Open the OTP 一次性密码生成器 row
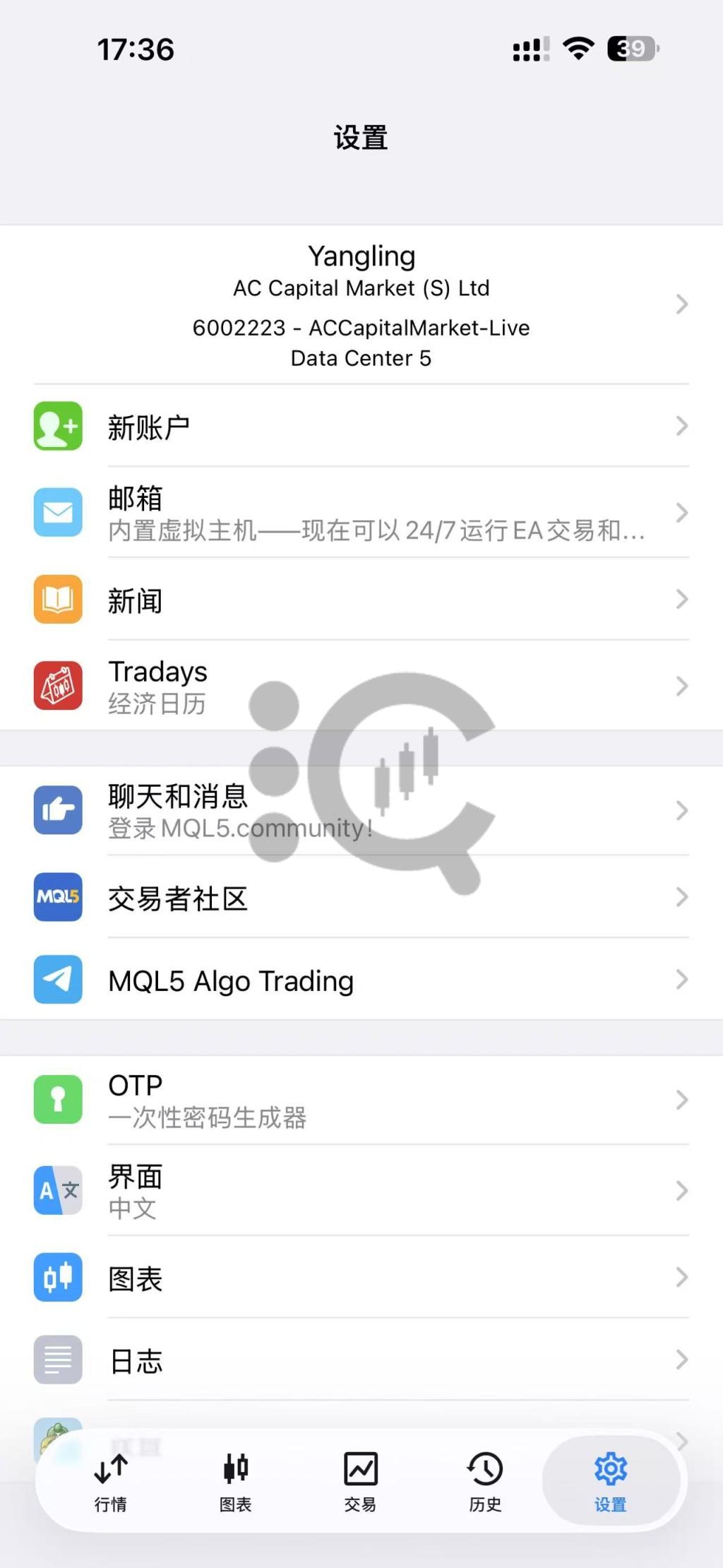723x1568 pixels. click(x=361, y=1100)
